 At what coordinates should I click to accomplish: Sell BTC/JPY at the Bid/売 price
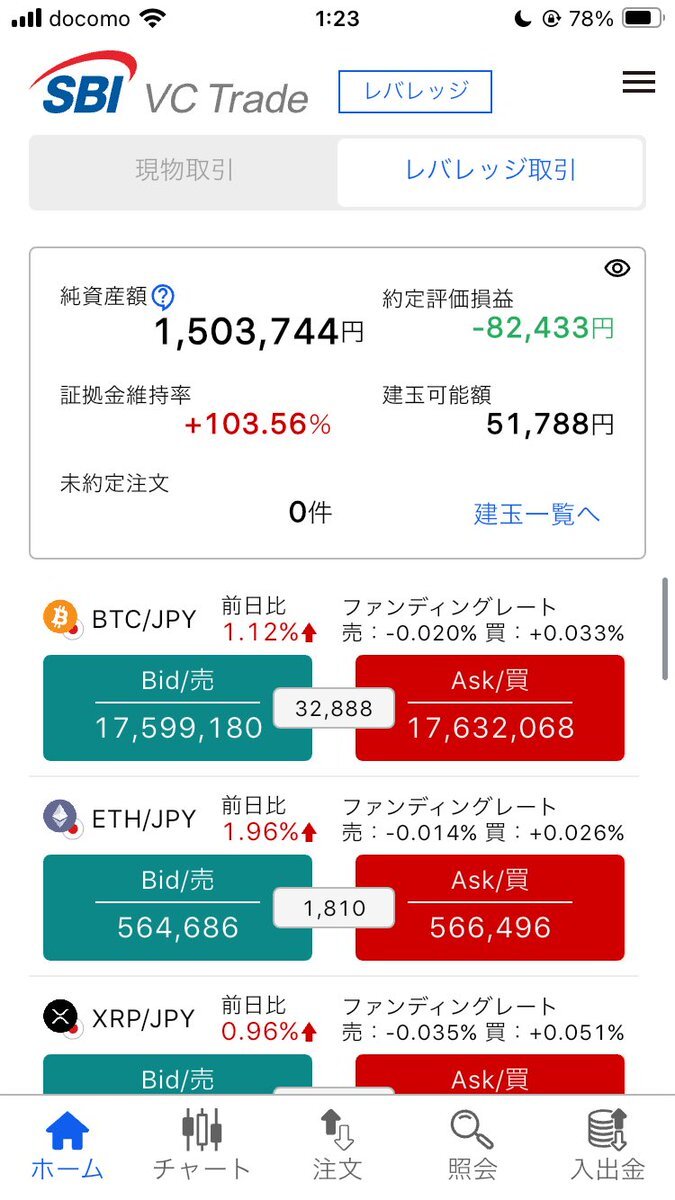tap(178, 708)
